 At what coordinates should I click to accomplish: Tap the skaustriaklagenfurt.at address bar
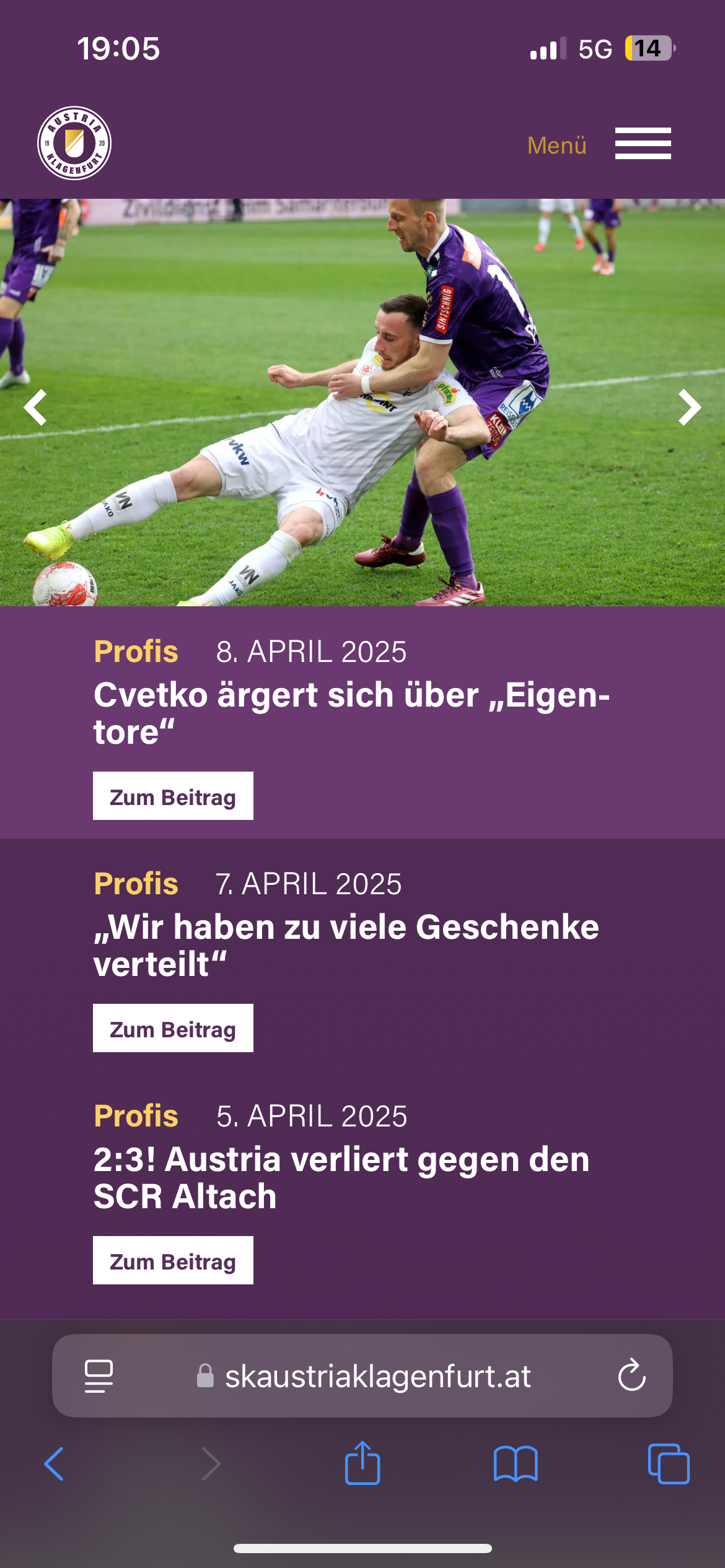[x=377, y=1376]
